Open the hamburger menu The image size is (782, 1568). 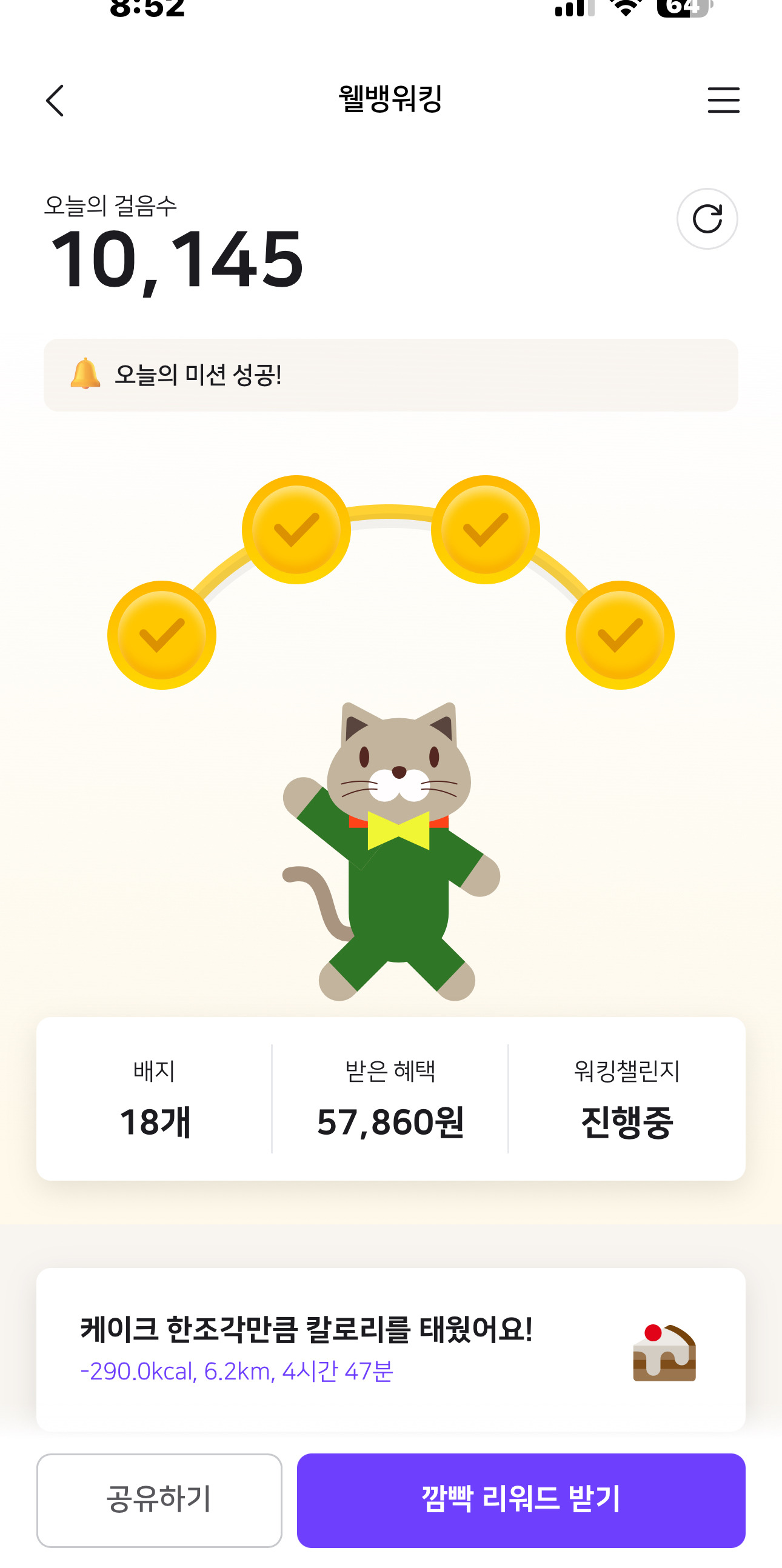tap(723, 100)
